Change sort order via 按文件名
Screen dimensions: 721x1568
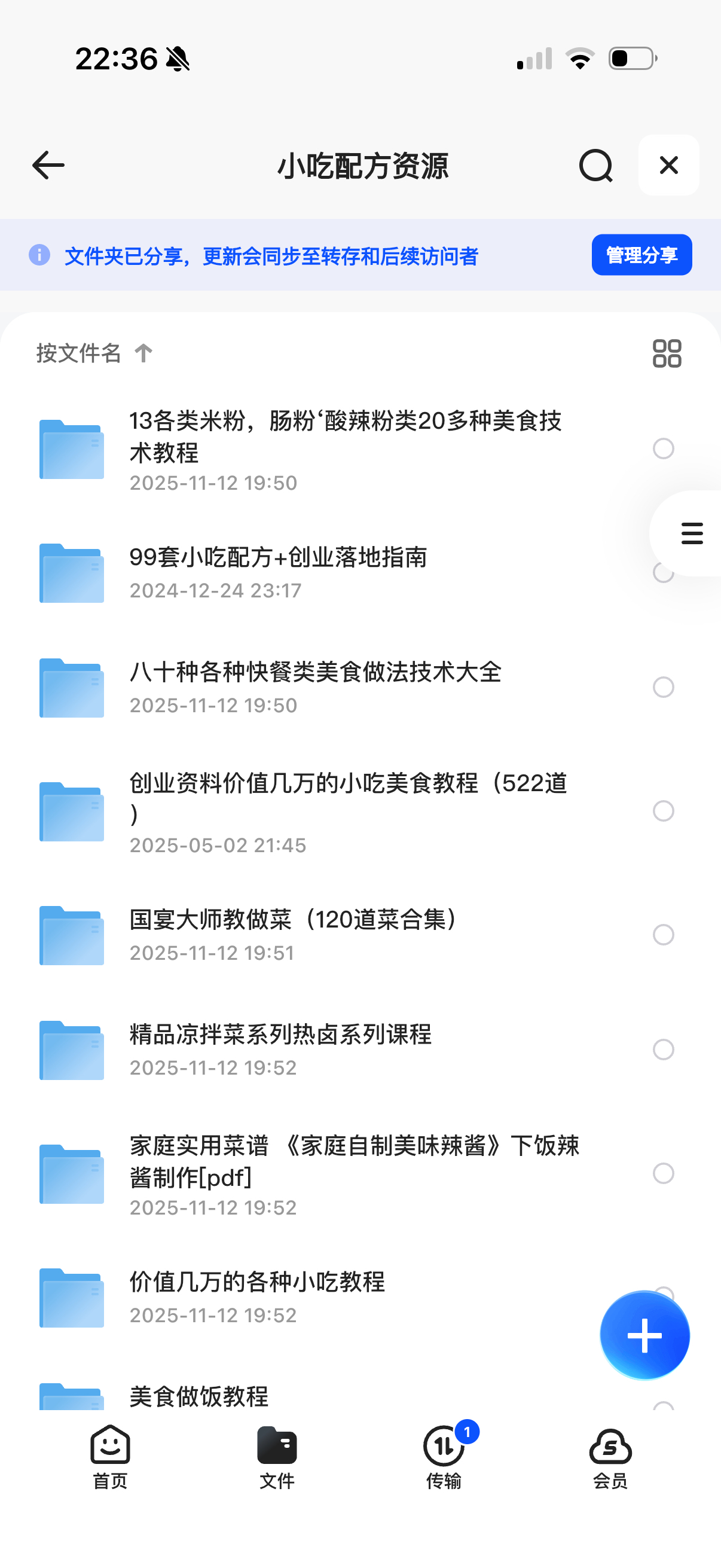94,353
